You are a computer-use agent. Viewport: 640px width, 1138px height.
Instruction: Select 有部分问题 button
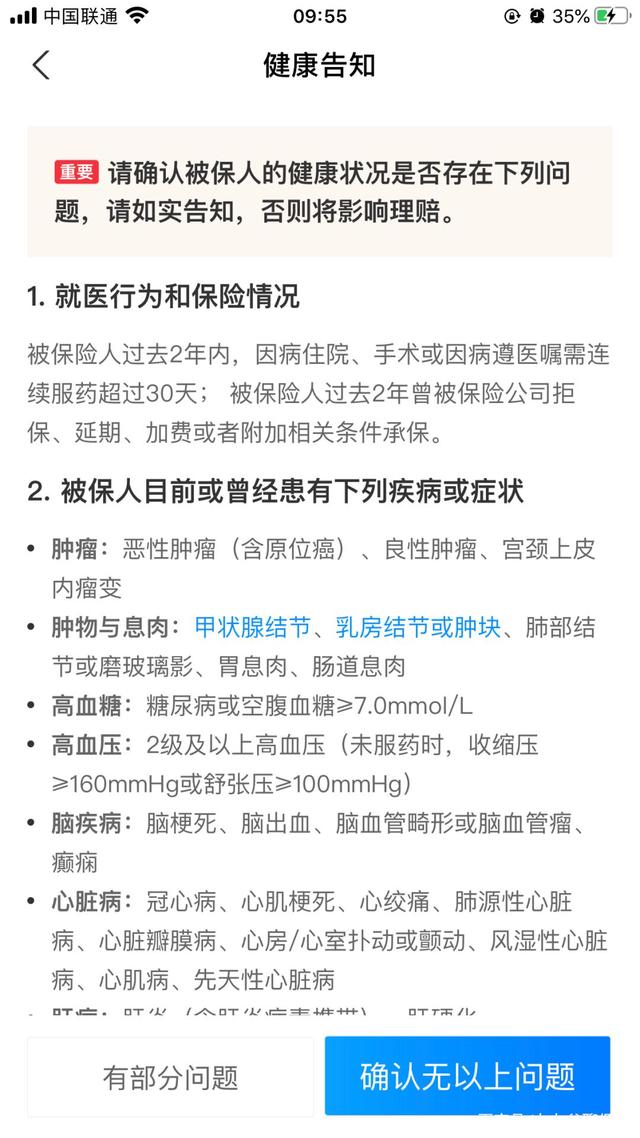171,1077
